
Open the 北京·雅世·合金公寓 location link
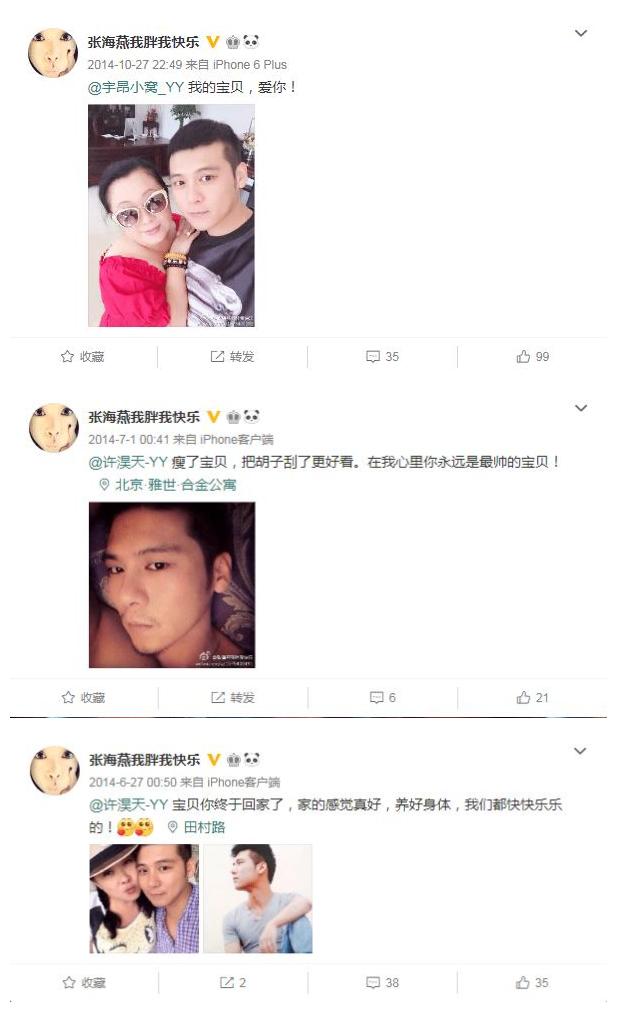pyautogui.click(x=168, y=484)
